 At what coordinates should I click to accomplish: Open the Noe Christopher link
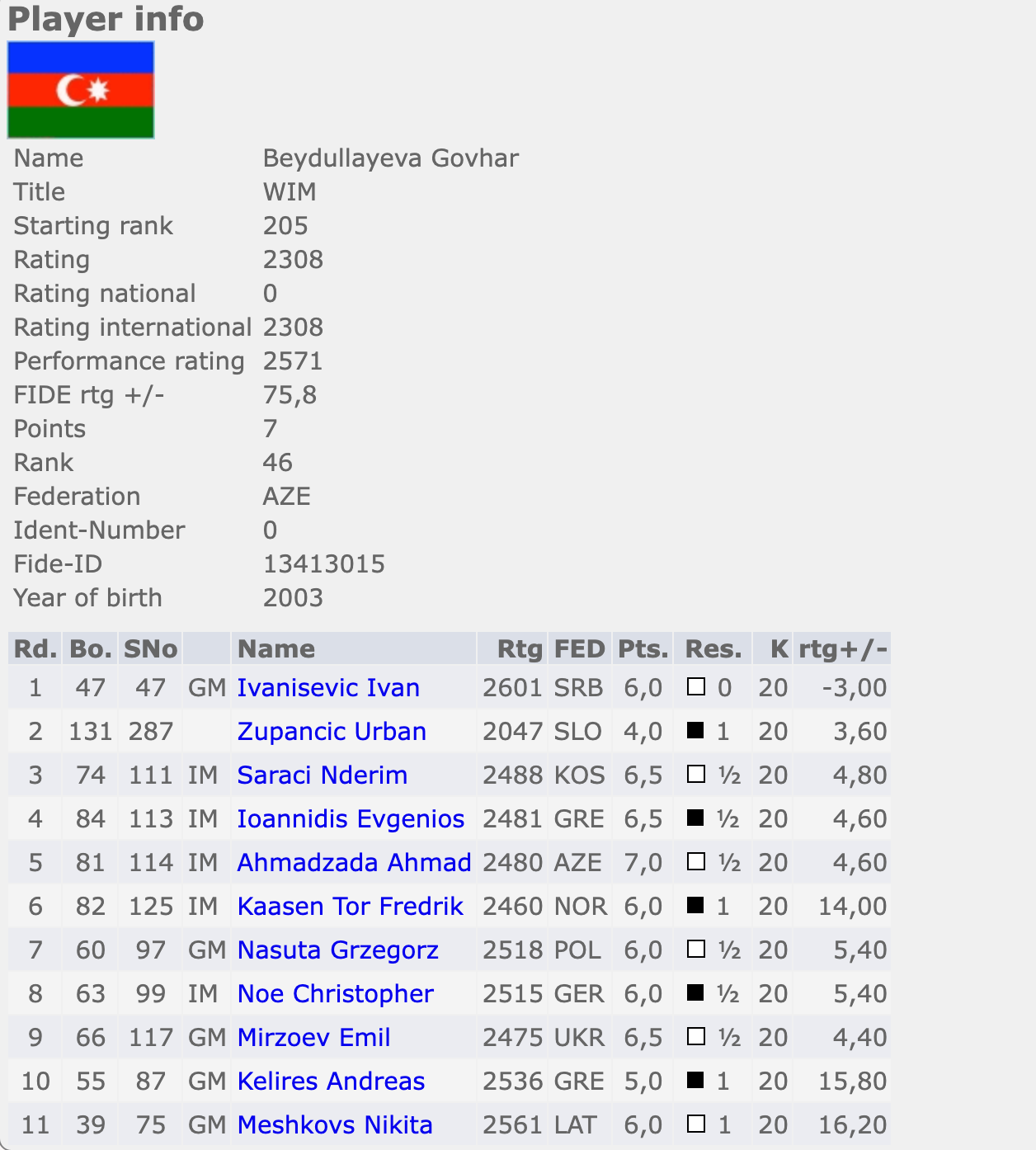[335, 993]
